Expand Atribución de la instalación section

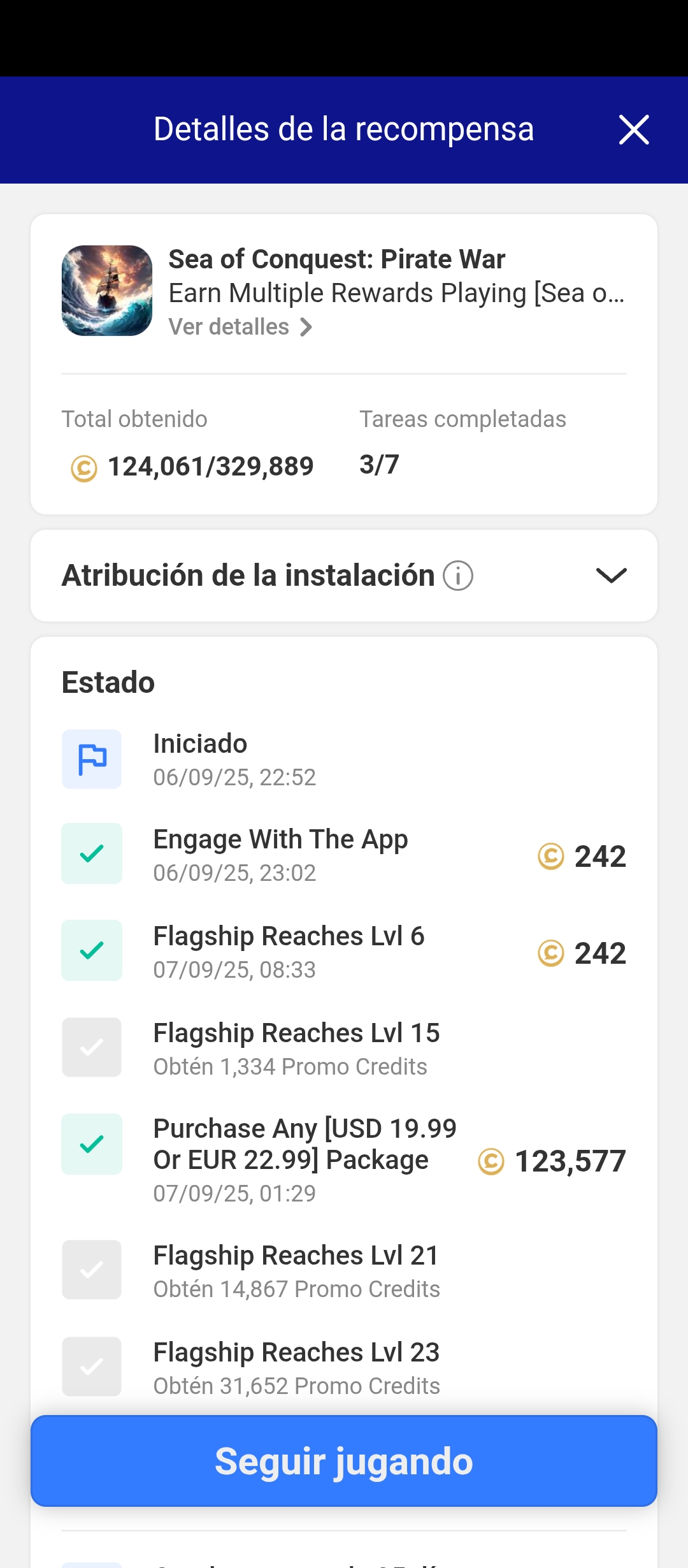tap(611, 576)
